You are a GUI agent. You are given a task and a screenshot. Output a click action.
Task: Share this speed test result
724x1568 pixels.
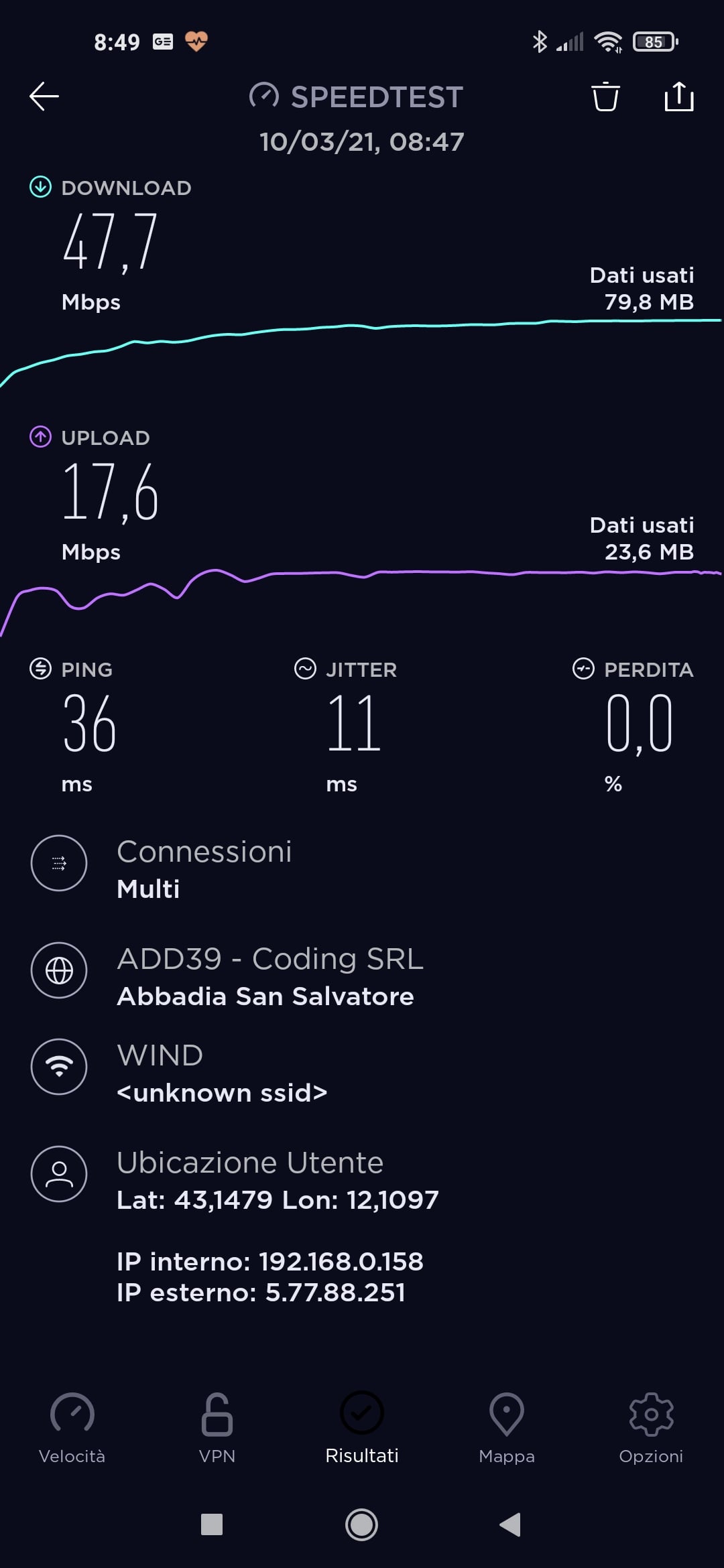tap(678, 96)
